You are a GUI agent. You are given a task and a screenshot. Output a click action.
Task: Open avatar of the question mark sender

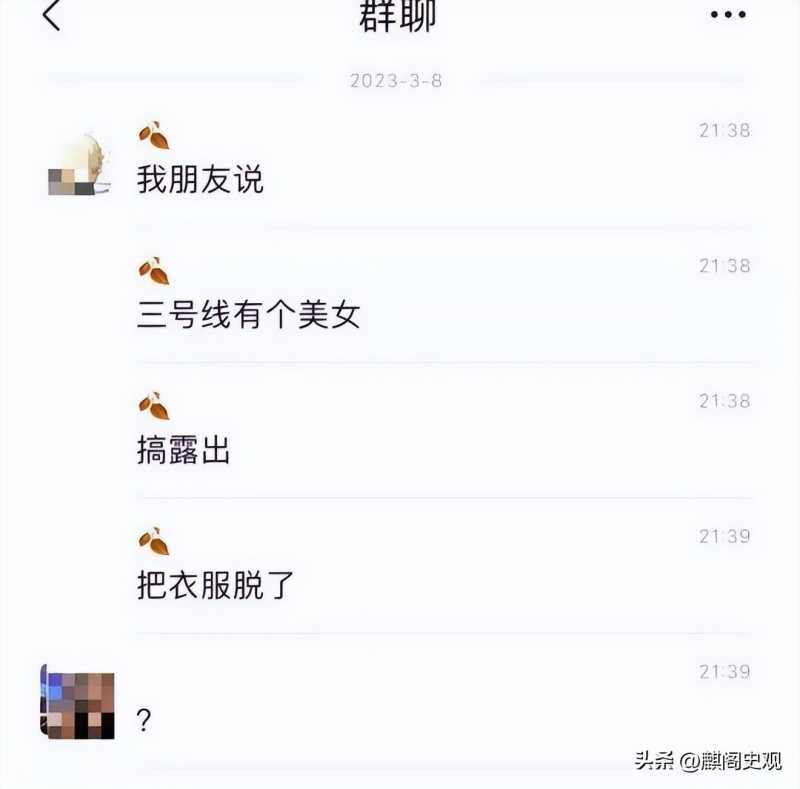[76, 703]
